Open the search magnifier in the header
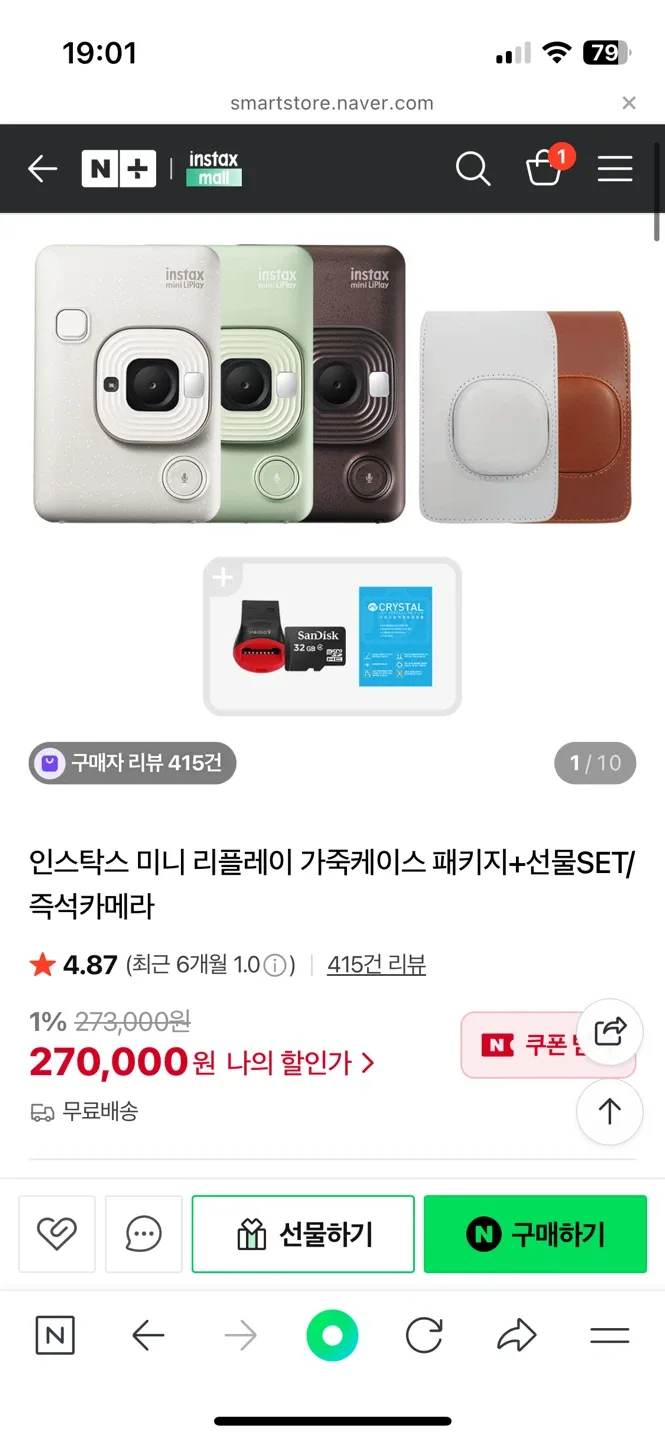Viewport: 665px width, 1440px height. pos(473,169)
